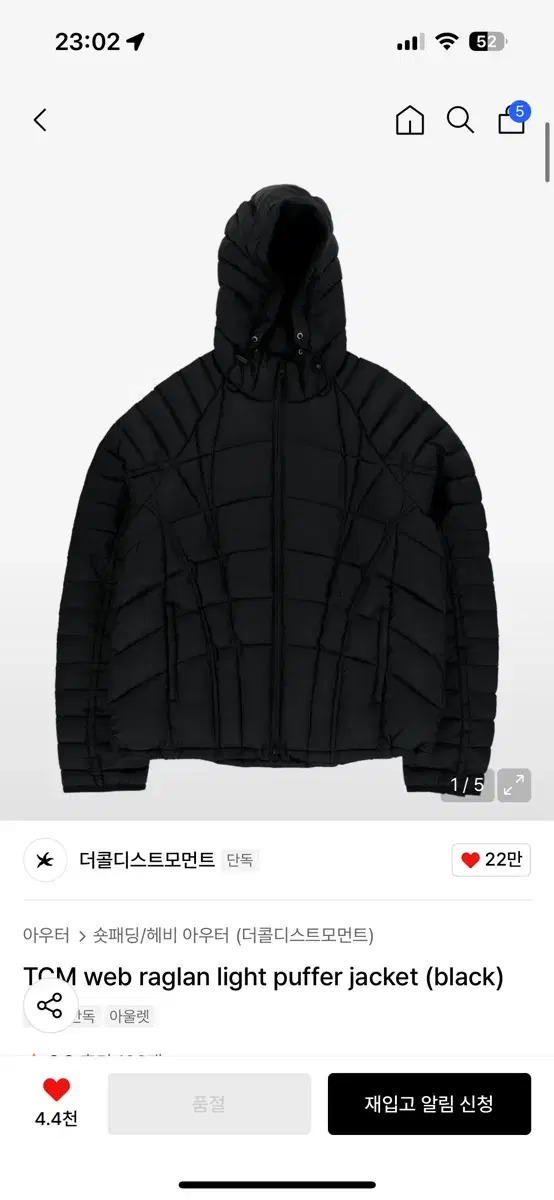Open the 아우터 category breadcrumb
Viewport: 554px width, 1200px height.
pyautogui.click(x=46, y=935)
